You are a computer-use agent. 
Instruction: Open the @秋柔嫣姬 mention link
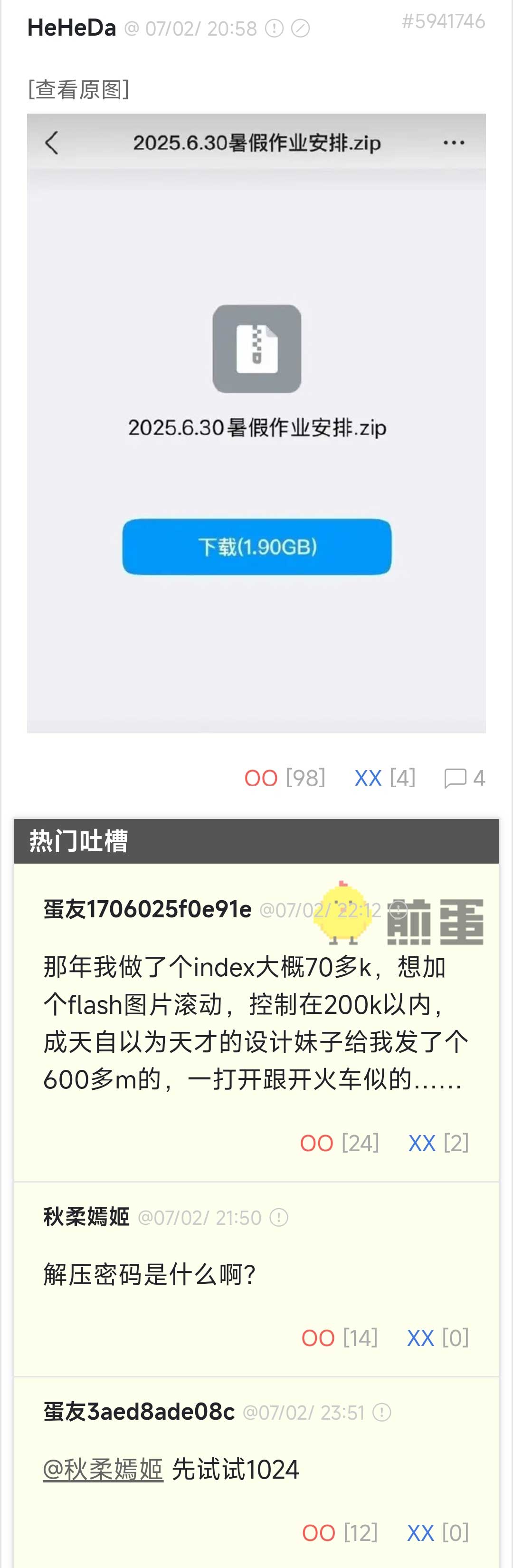coord(103,1470)
